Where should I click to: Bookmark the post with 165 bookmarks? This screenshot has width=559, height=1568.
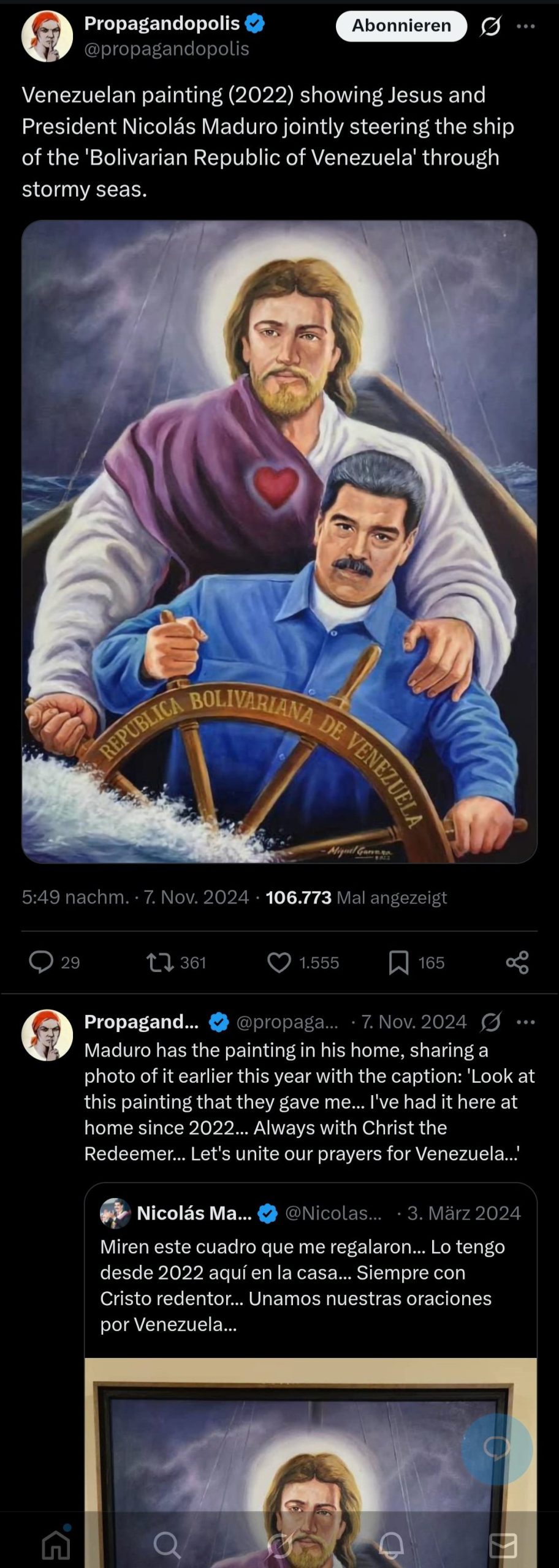(398, 962)
